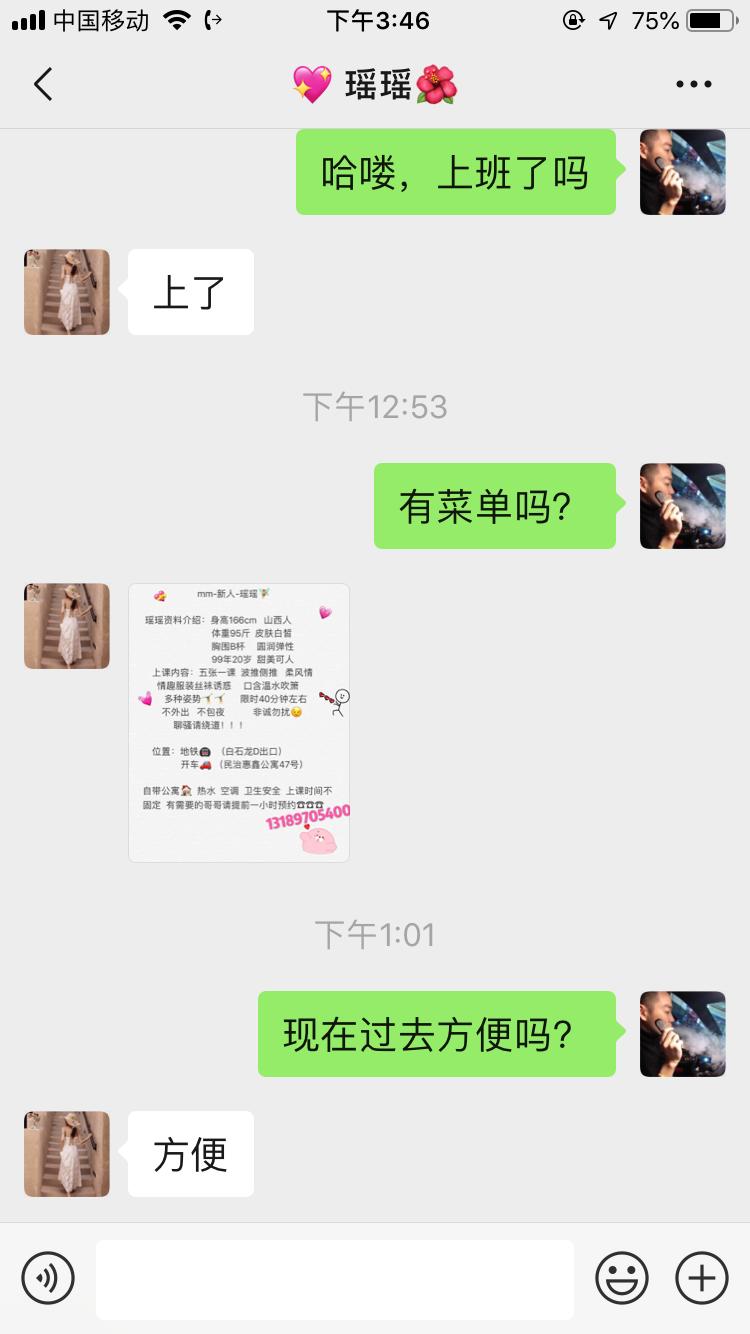Open the three-dot chat options menu
The image size is (750, 1334).
[693, 85]
